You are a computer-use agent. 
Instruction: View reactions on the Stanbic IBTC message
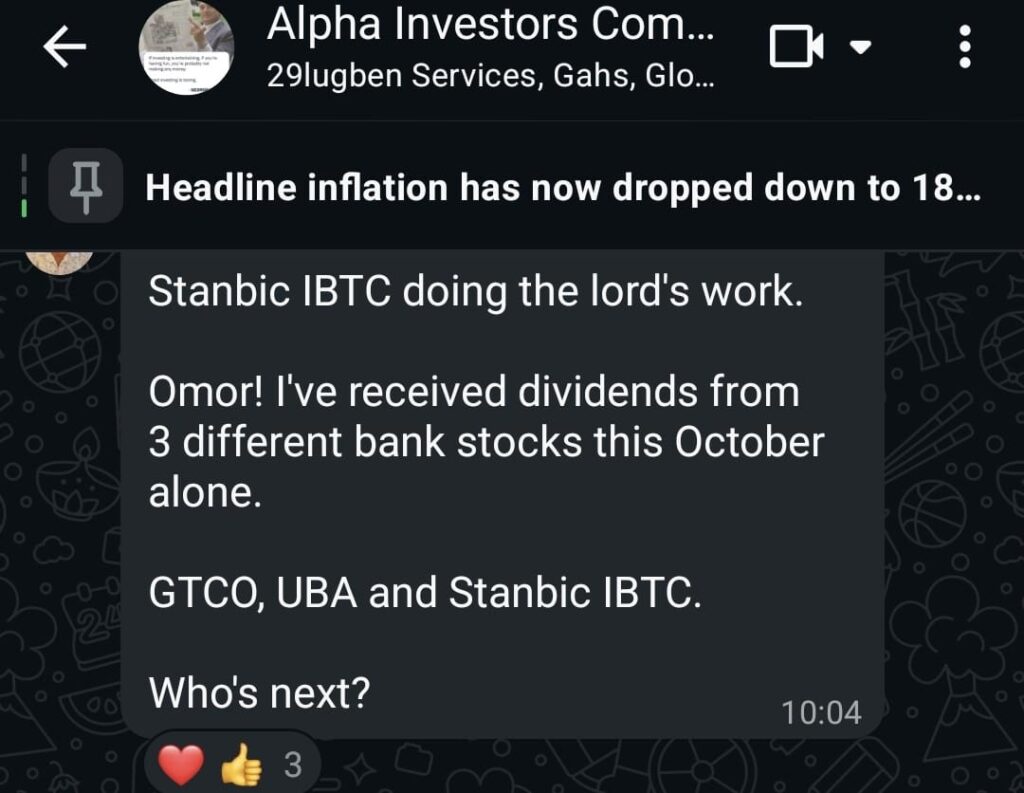(x=231, y=766)
